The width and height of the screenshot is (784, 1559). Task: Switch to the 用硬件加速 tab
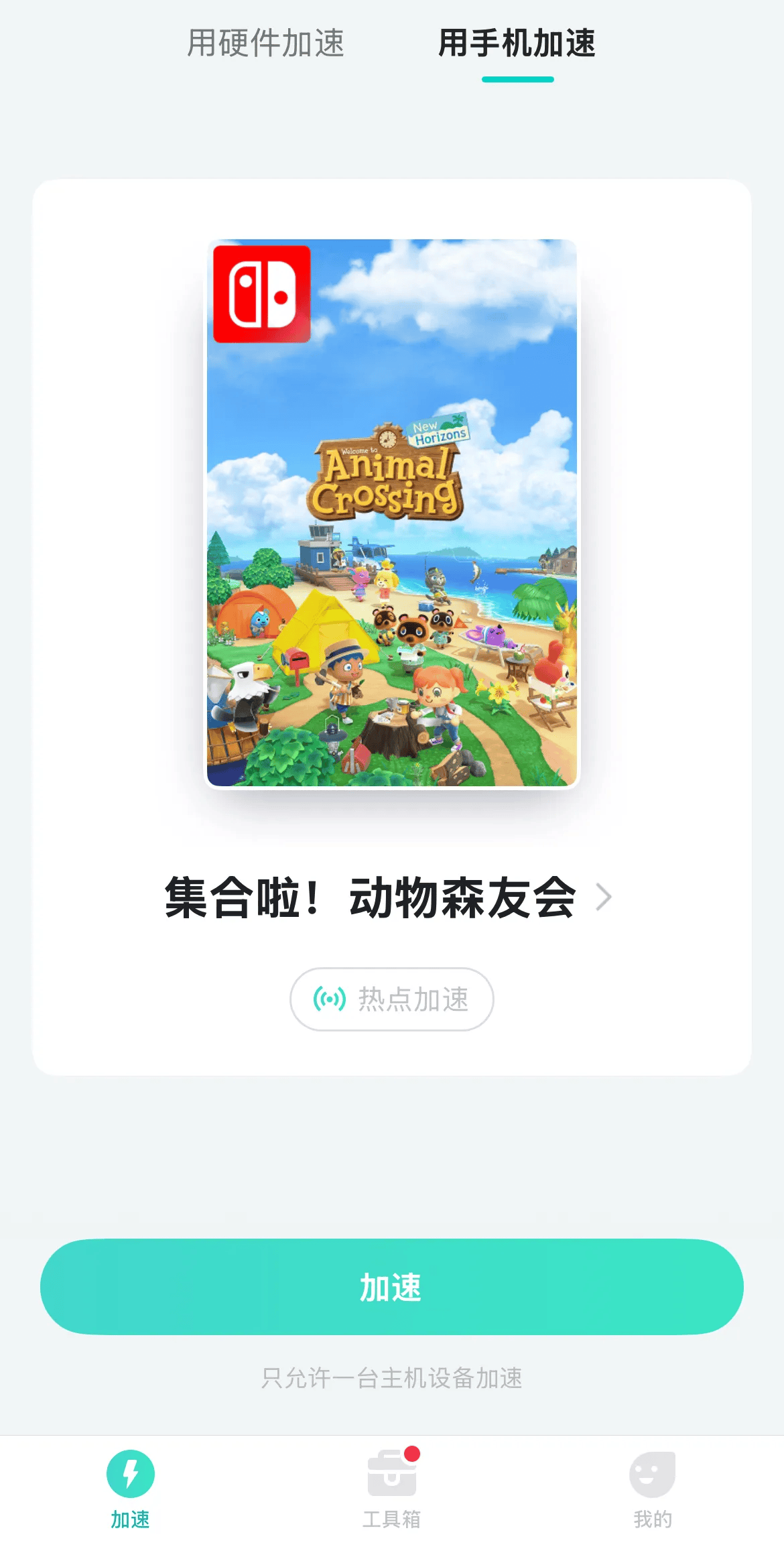point(265,44)
